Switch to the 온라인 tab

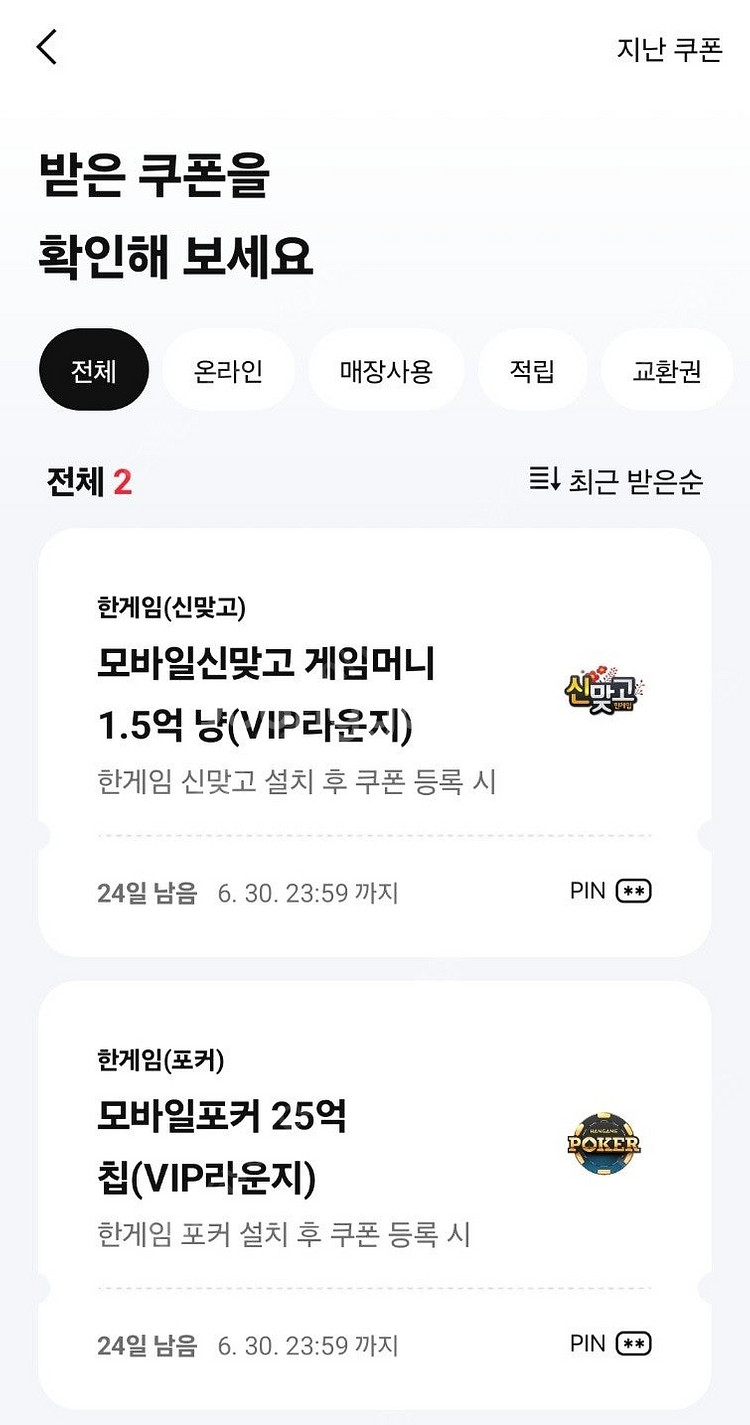point(228,370)
